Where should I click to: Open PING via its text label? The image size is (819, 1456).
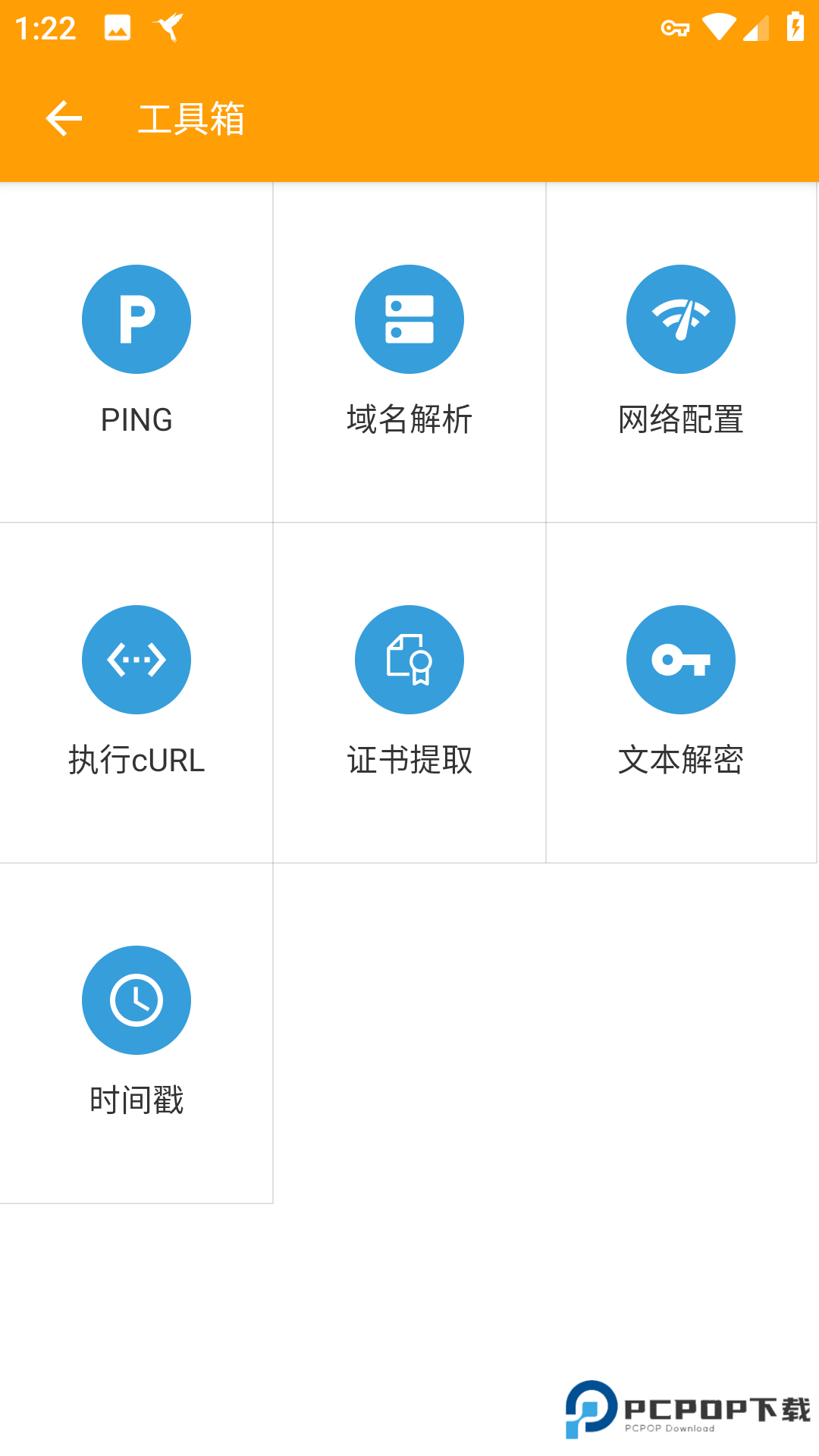click(136, 419)
